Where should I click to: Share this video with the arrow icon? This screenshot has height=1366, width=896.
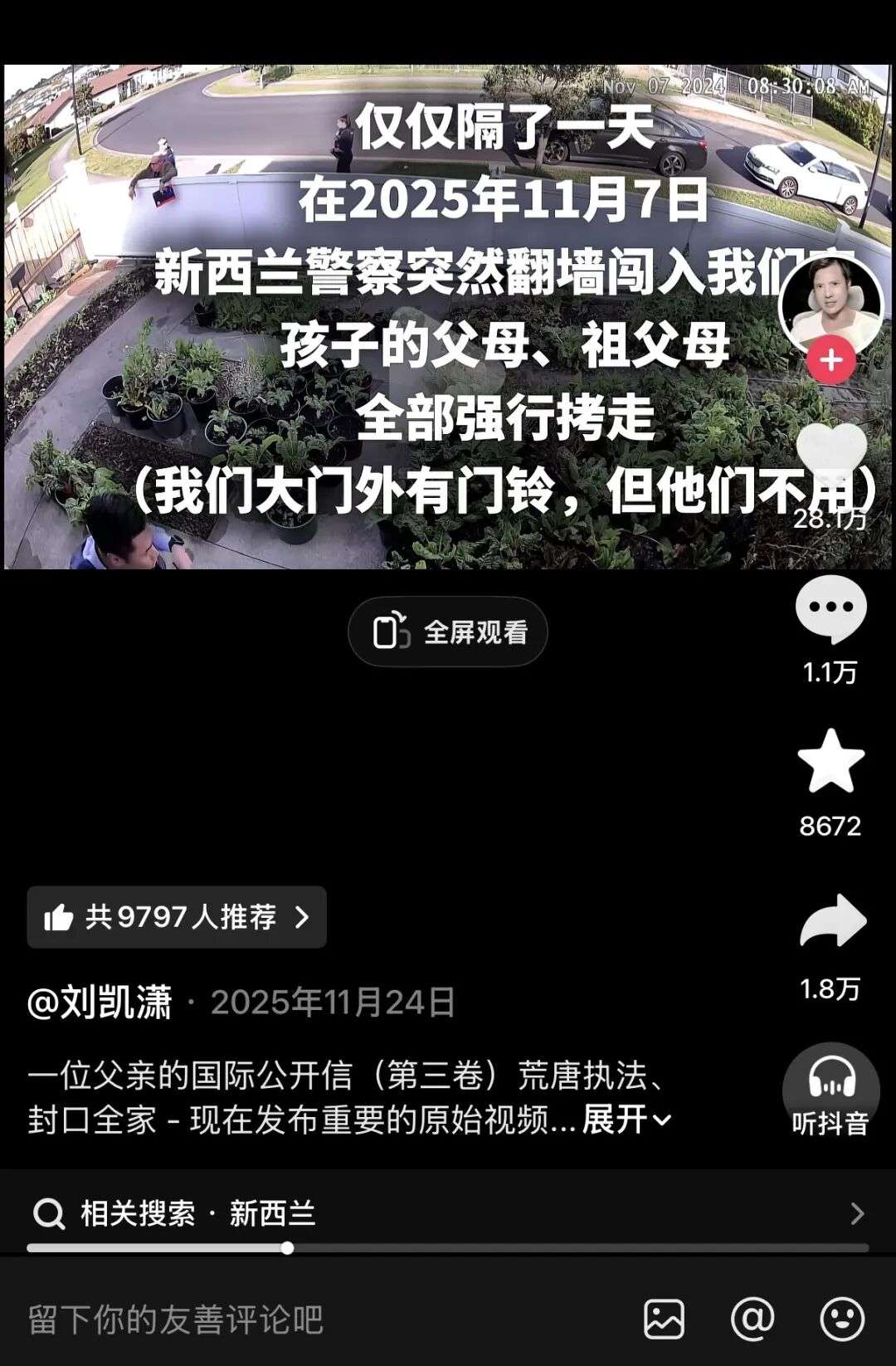pyautogui.click(x=833, y=921)
